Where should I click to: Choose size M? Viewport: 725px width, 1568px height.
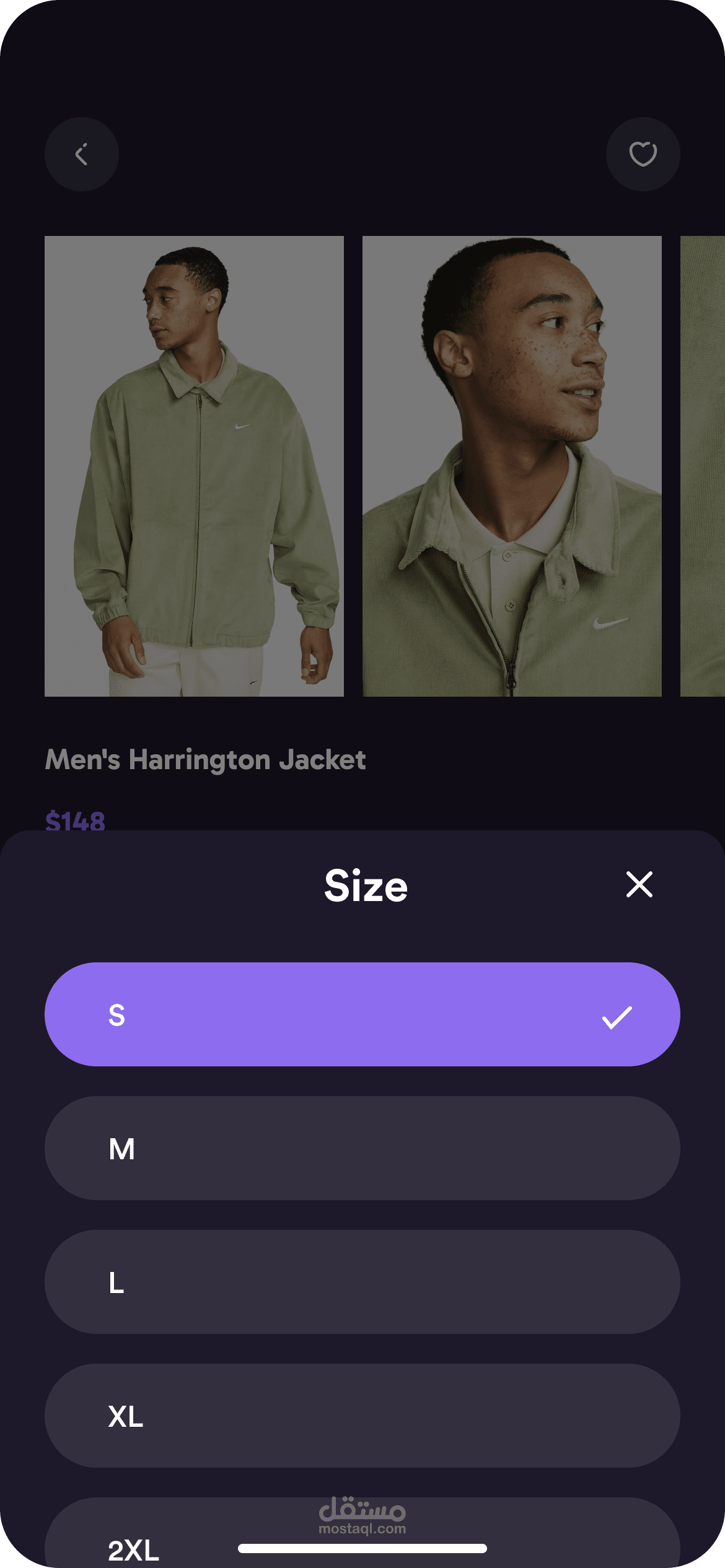point(362,1148)
